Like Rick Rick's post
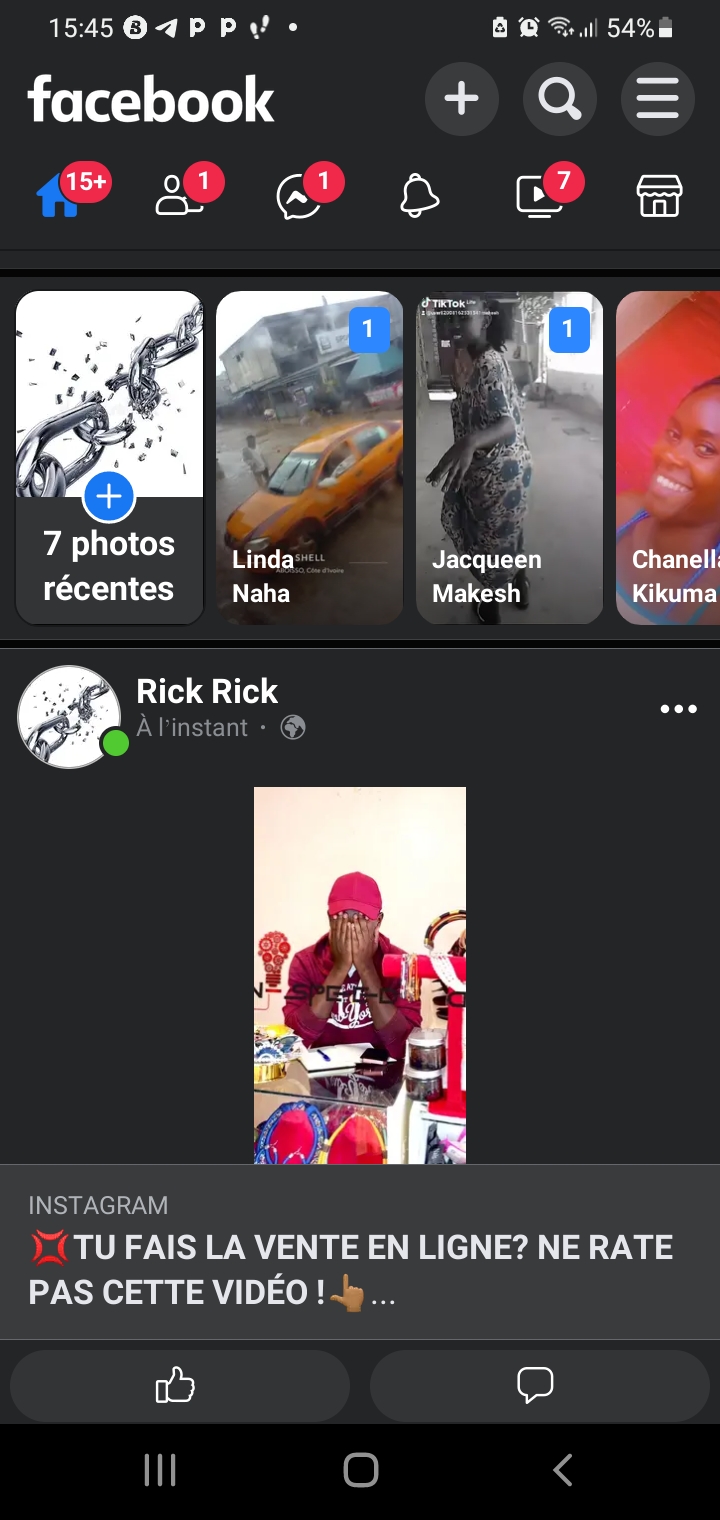 coord(179,1385)
